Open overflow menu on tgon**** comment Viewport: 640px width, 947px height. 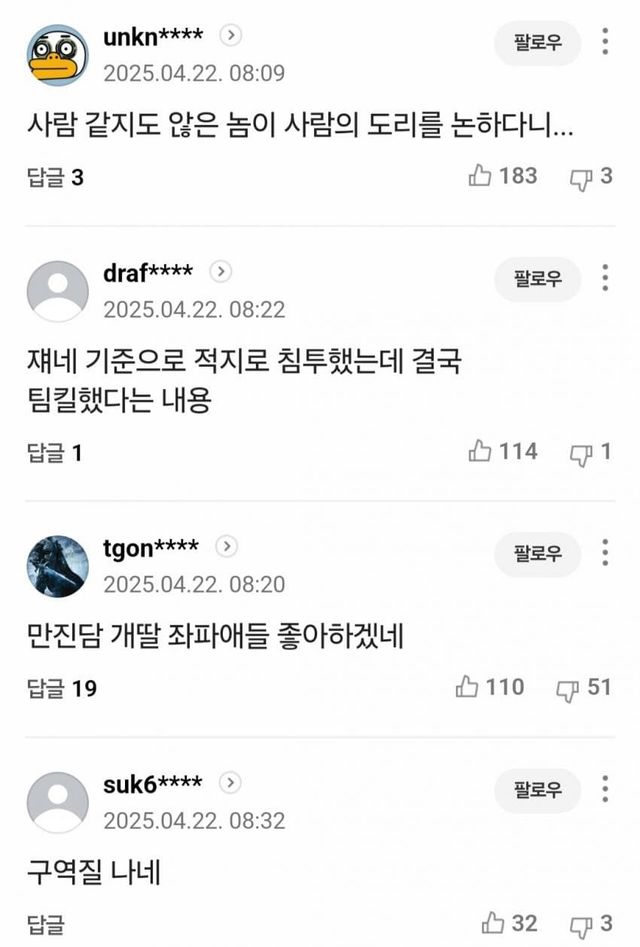point(605,552)
